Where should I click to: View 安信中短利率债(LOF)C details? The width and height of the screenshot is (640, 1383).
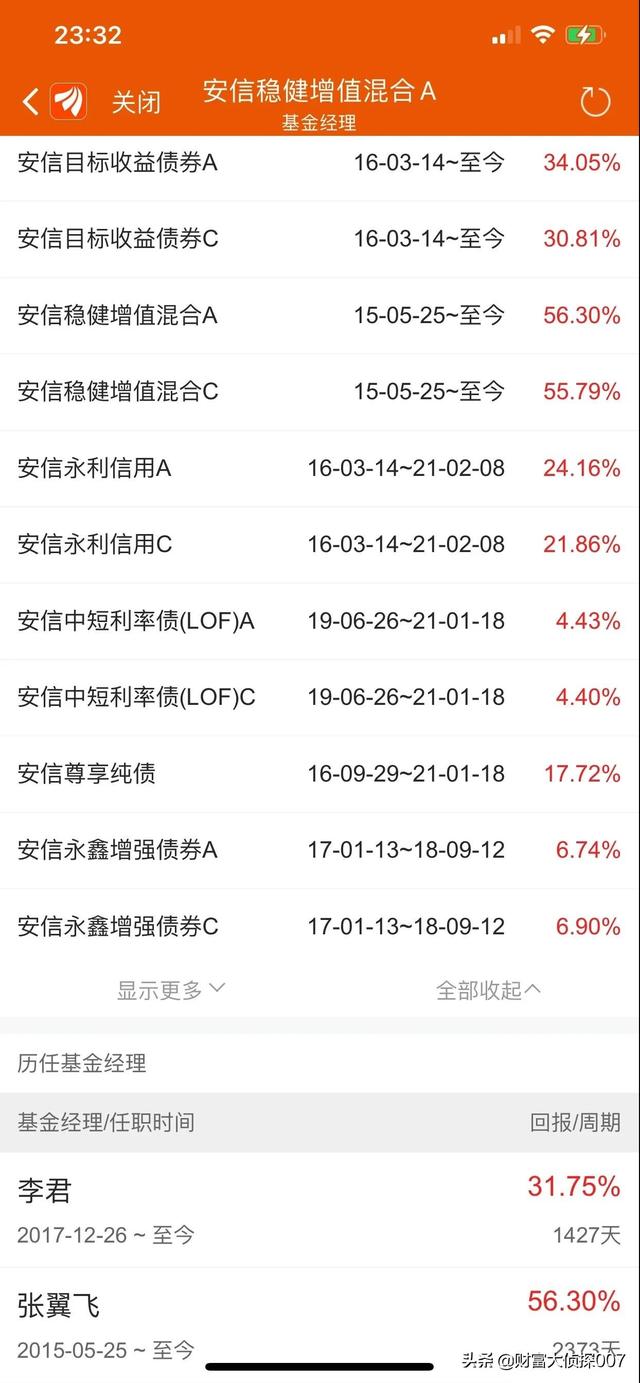[x=320, y=697]
